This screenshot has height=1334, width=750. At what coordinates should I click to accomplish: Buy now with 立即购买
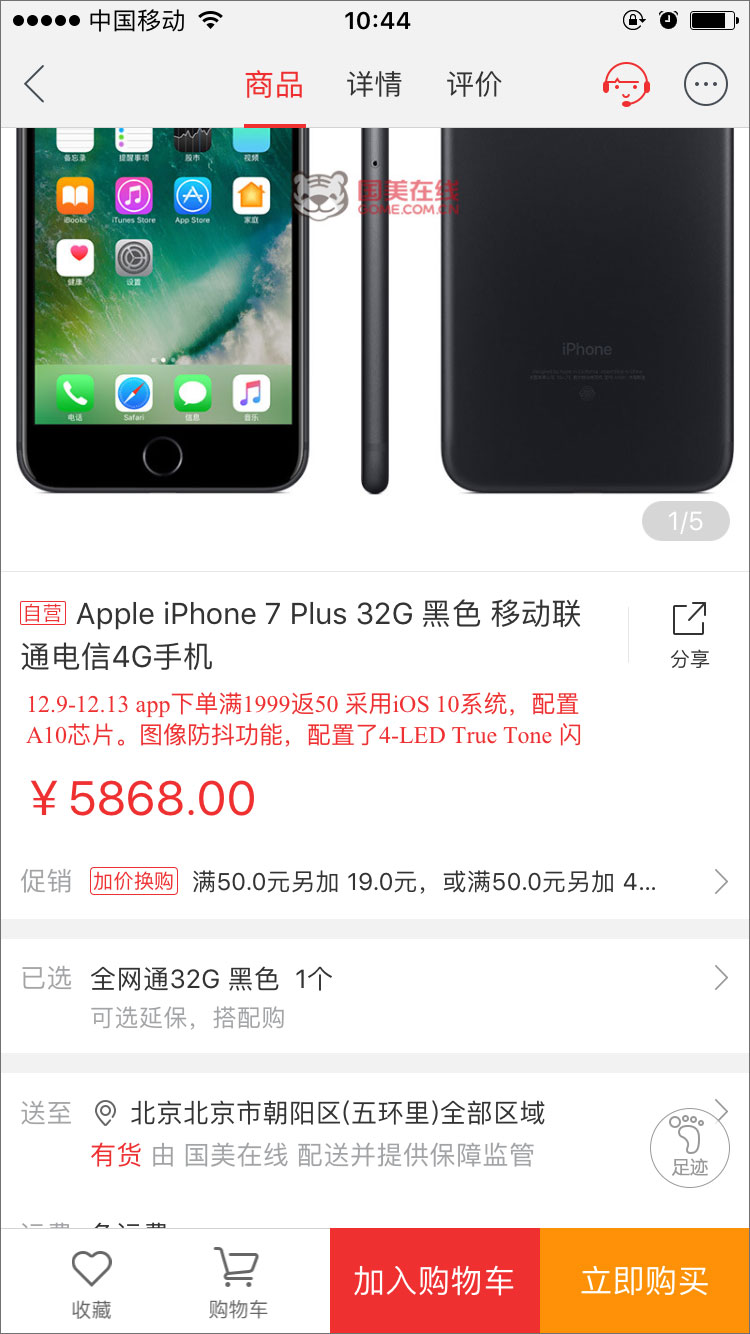coord(645,1281)
